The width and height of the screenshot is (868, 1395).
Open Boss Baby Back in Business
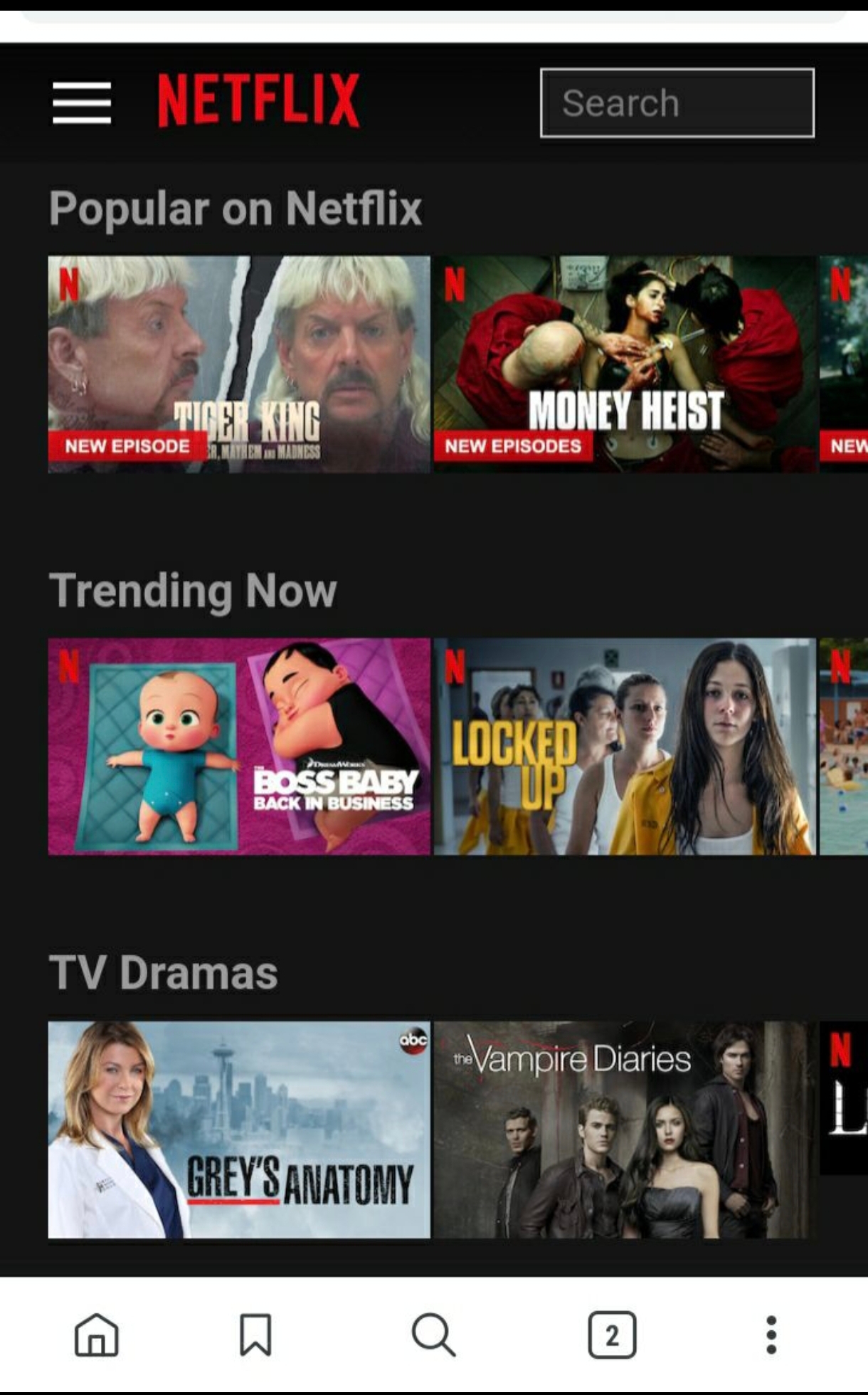coord(239,746)
